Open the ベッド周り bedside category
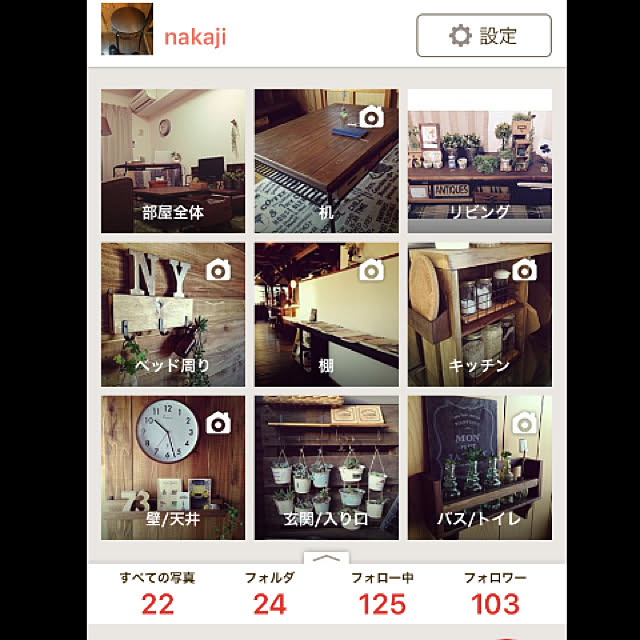The image size is (640, 640). click(173, 314)
